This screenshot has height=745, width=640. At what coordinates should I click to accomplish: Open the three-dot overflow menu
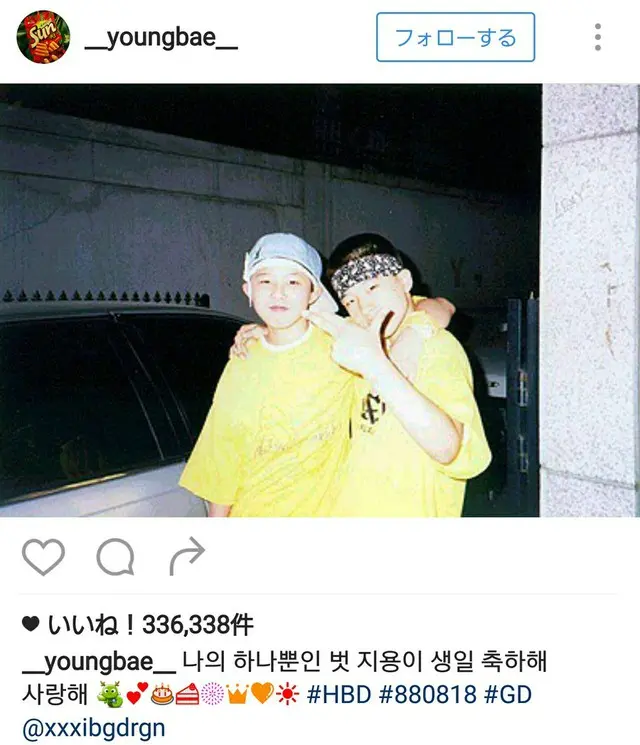[598, 36]
